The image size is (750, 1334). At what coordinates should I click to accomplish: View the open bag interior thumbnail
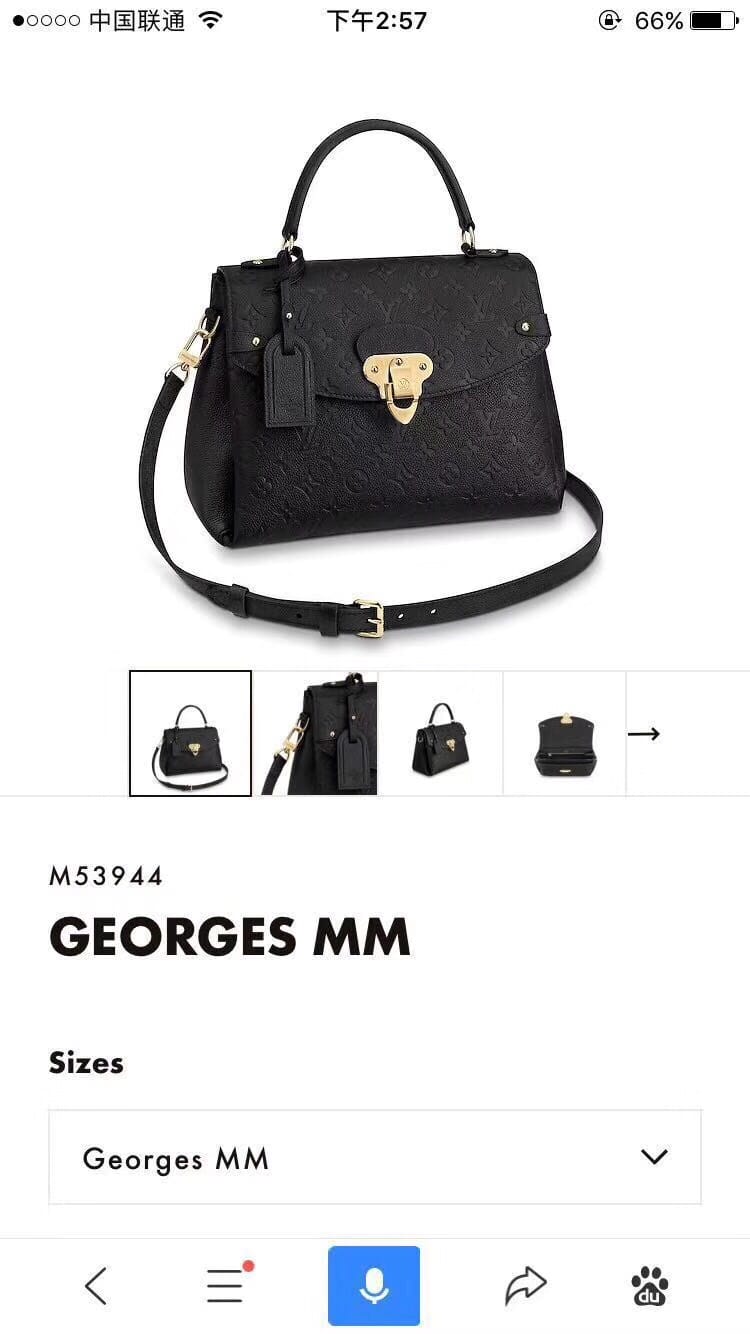pos(564,733)
